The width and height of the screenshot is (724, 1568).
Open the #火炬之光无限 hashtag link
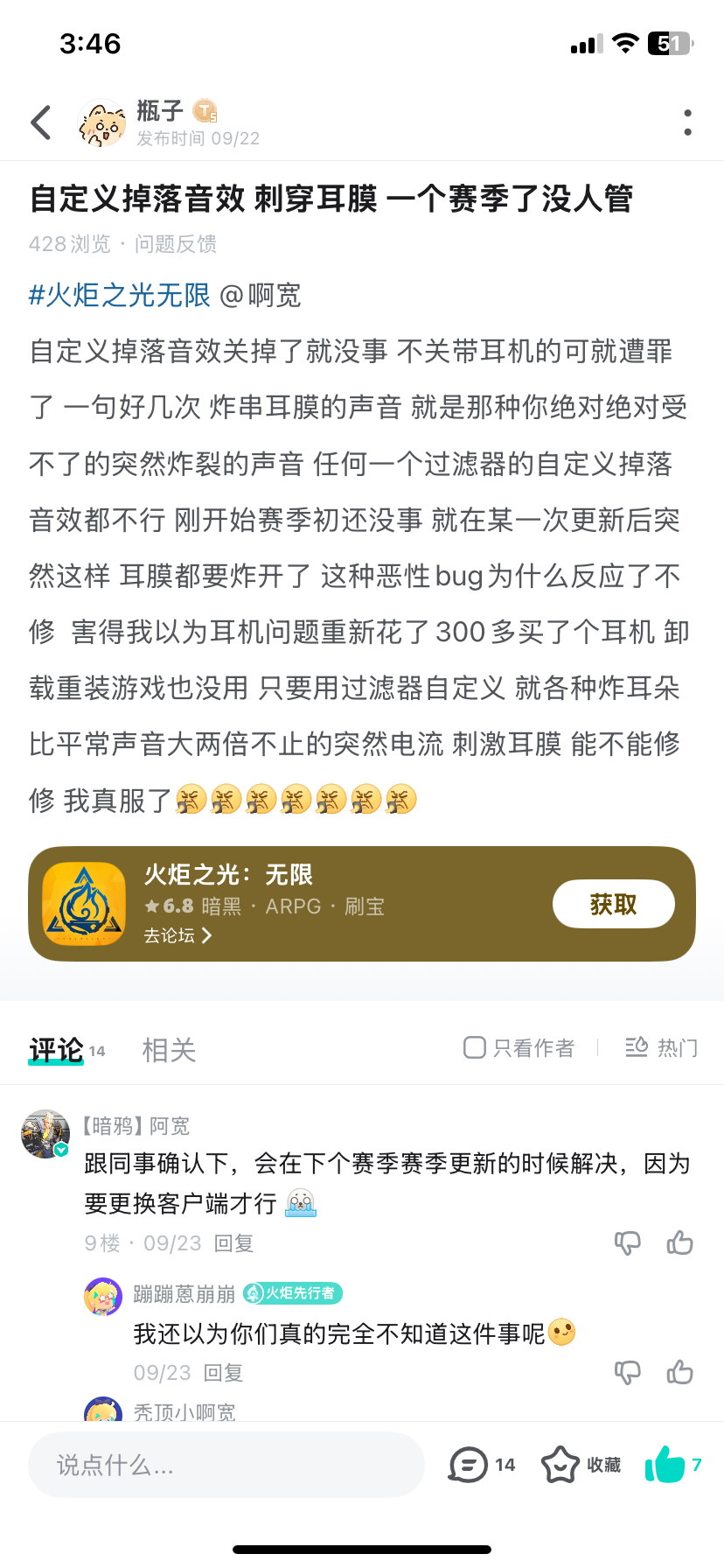[119, 296]
